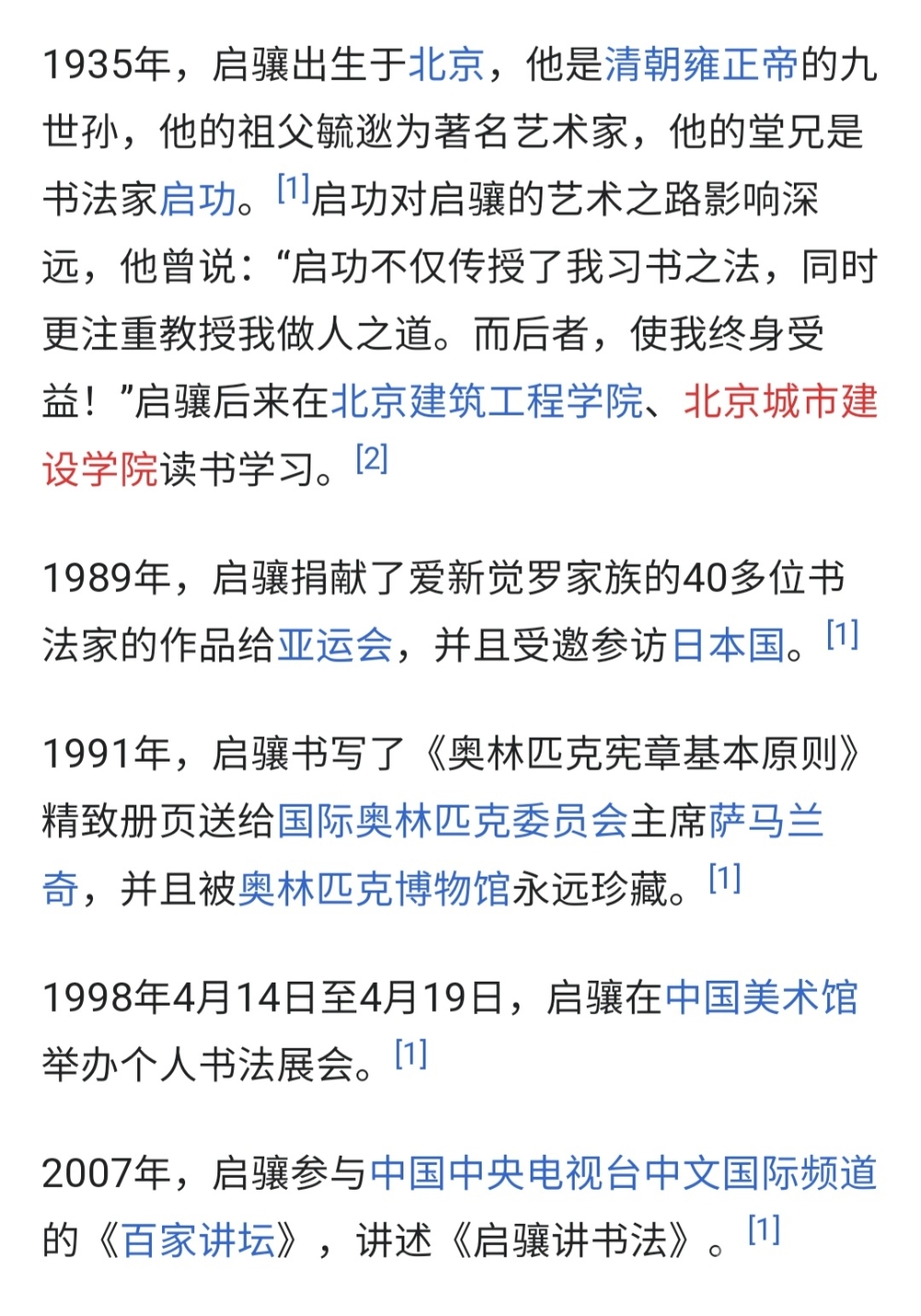View citation [1] following 《启骧讲书法》
Image resolution: width=921 pixels, height=1316 pixels.
tap(764, 1229)
